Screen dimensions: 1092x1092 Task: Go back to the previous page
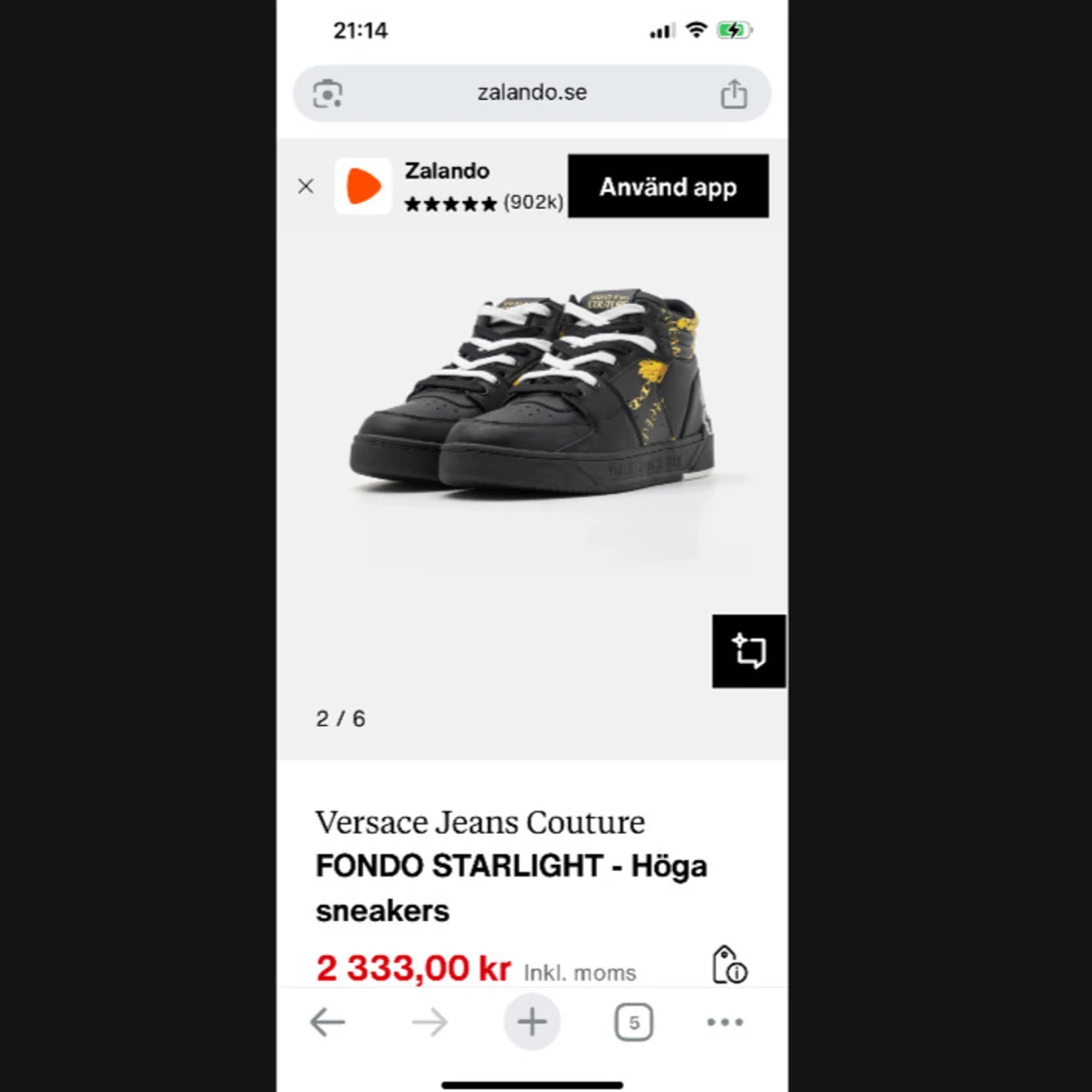coord(328,1022)
